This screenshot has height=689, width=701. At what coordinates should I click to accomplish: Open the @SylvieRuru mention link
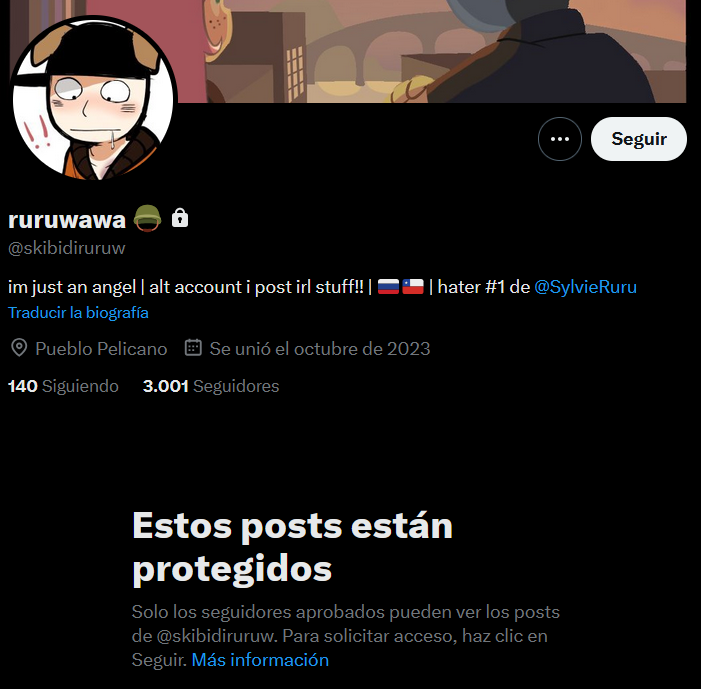585,287
